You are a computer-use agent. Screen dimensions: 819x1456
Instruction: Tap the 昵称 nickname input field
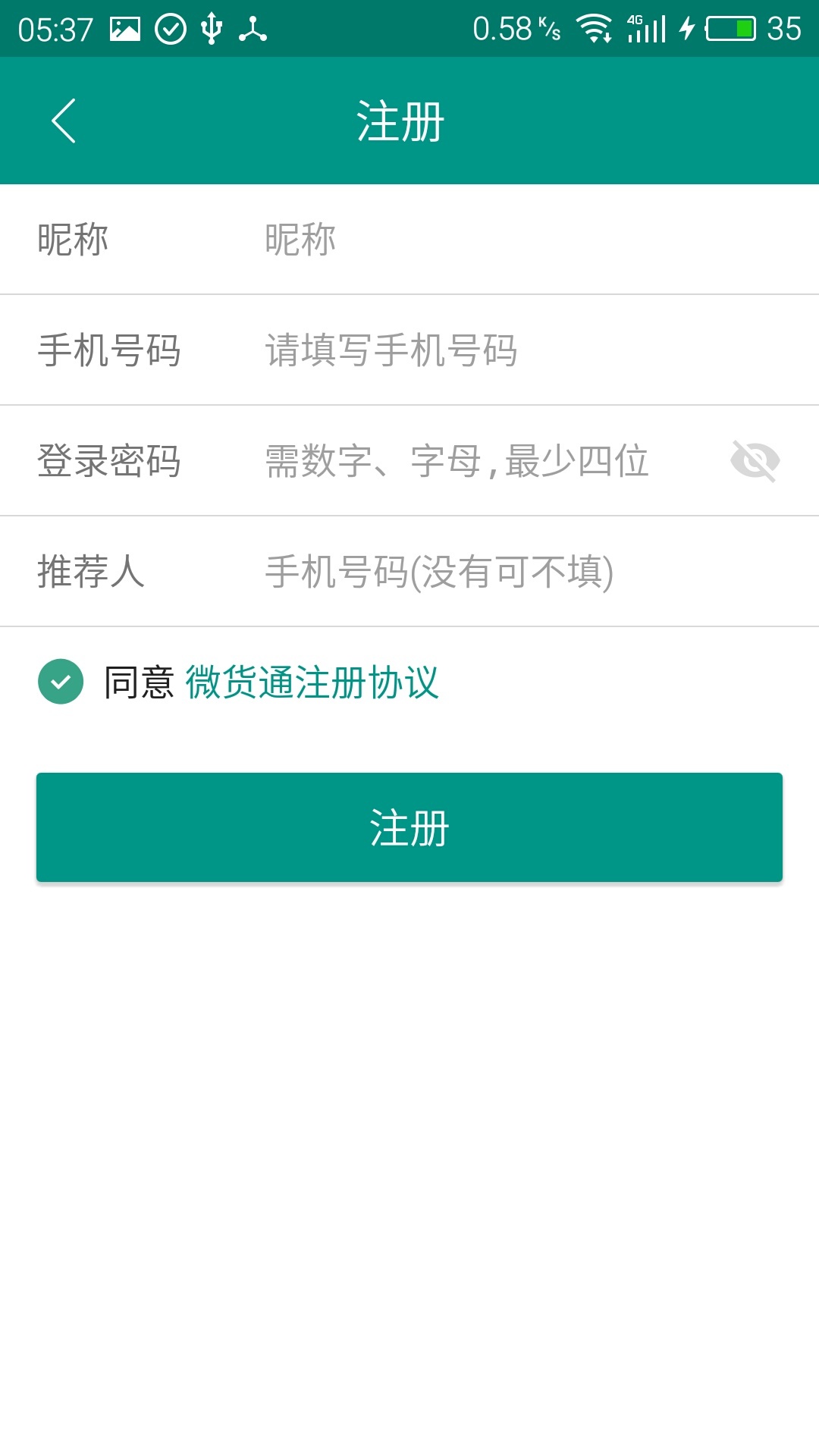pyautogui.click(x=516, y=240)
